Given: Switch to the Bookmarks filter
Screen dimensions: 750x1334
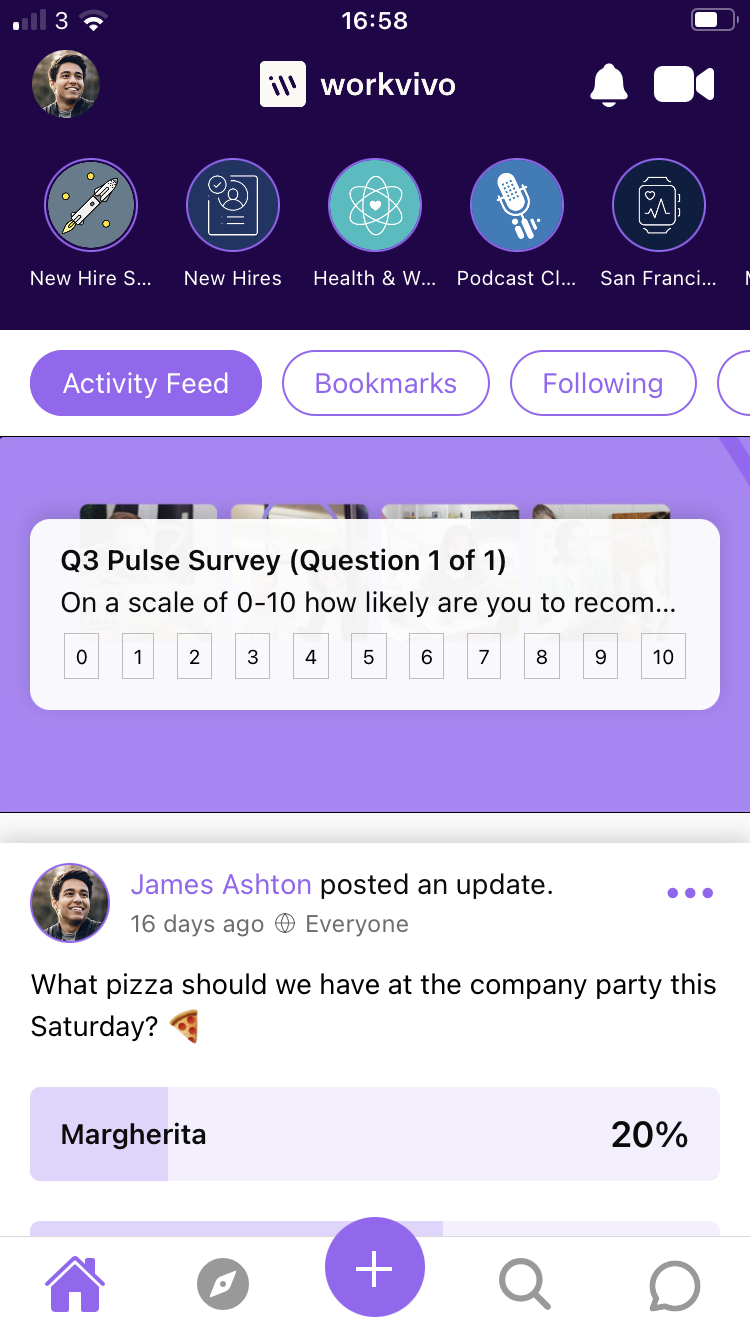Looking at the screenshot, I should (x=386, y=383).
